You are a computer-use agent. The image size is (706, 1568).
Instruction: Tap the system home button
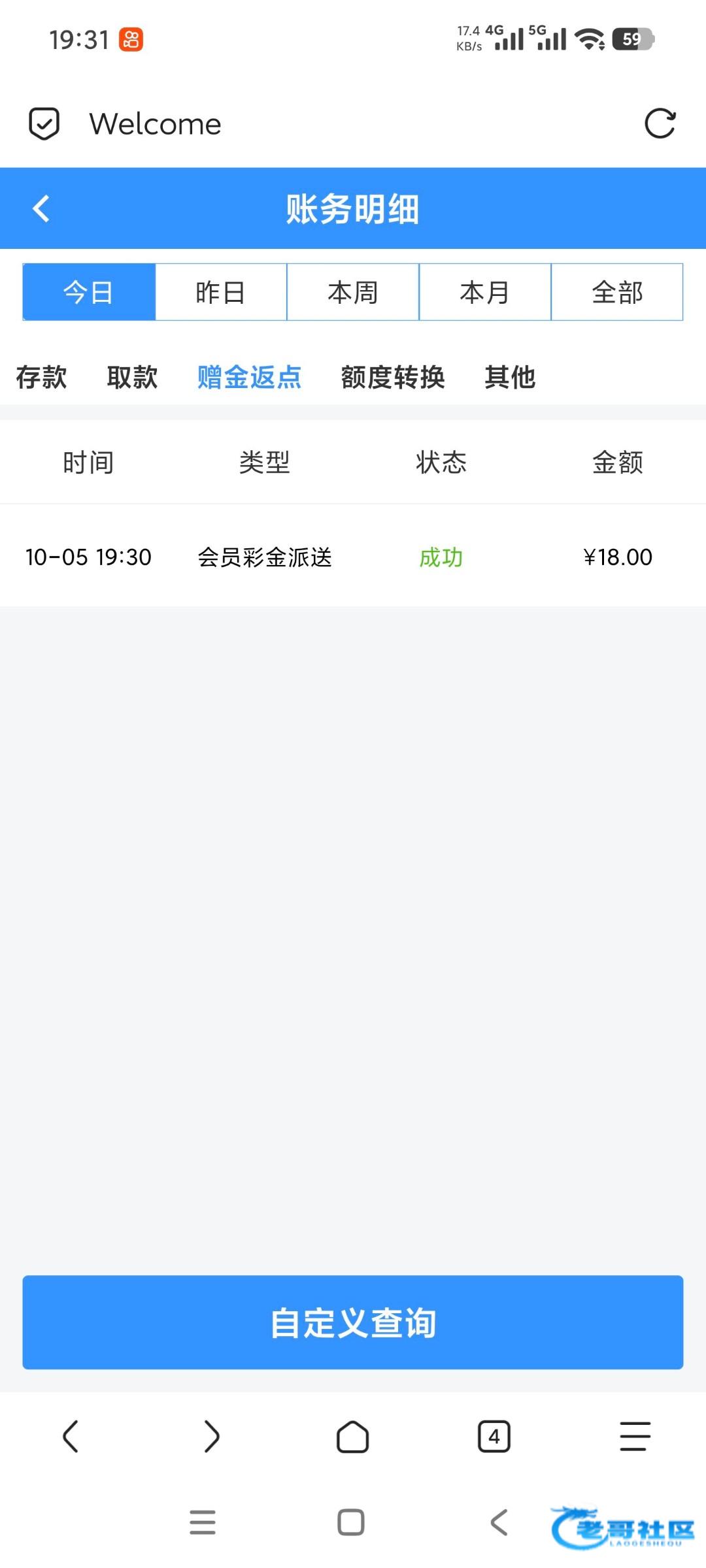click(351, 1522)
